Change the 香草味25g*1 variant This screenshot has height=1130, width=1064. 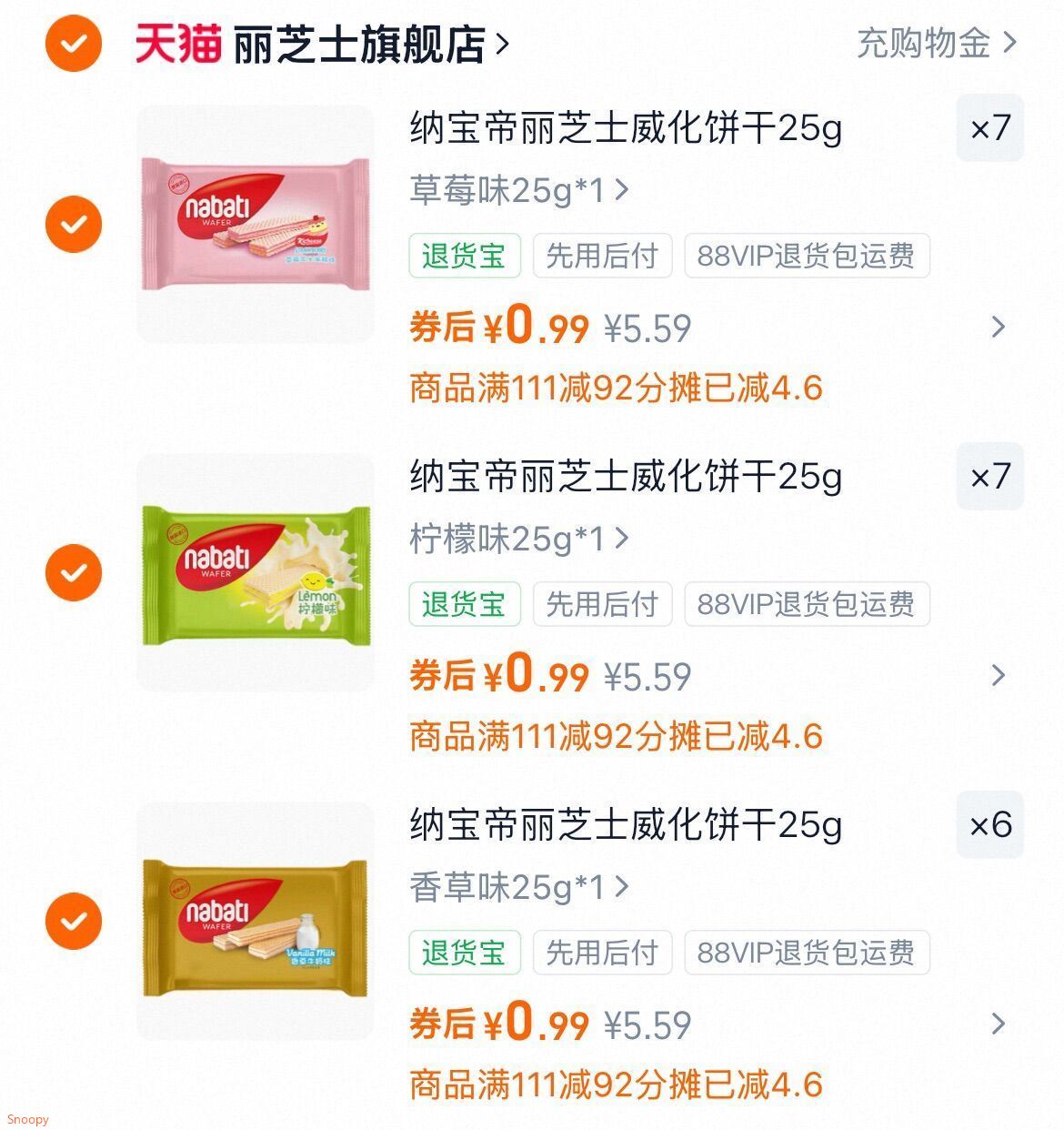point(518,887)
